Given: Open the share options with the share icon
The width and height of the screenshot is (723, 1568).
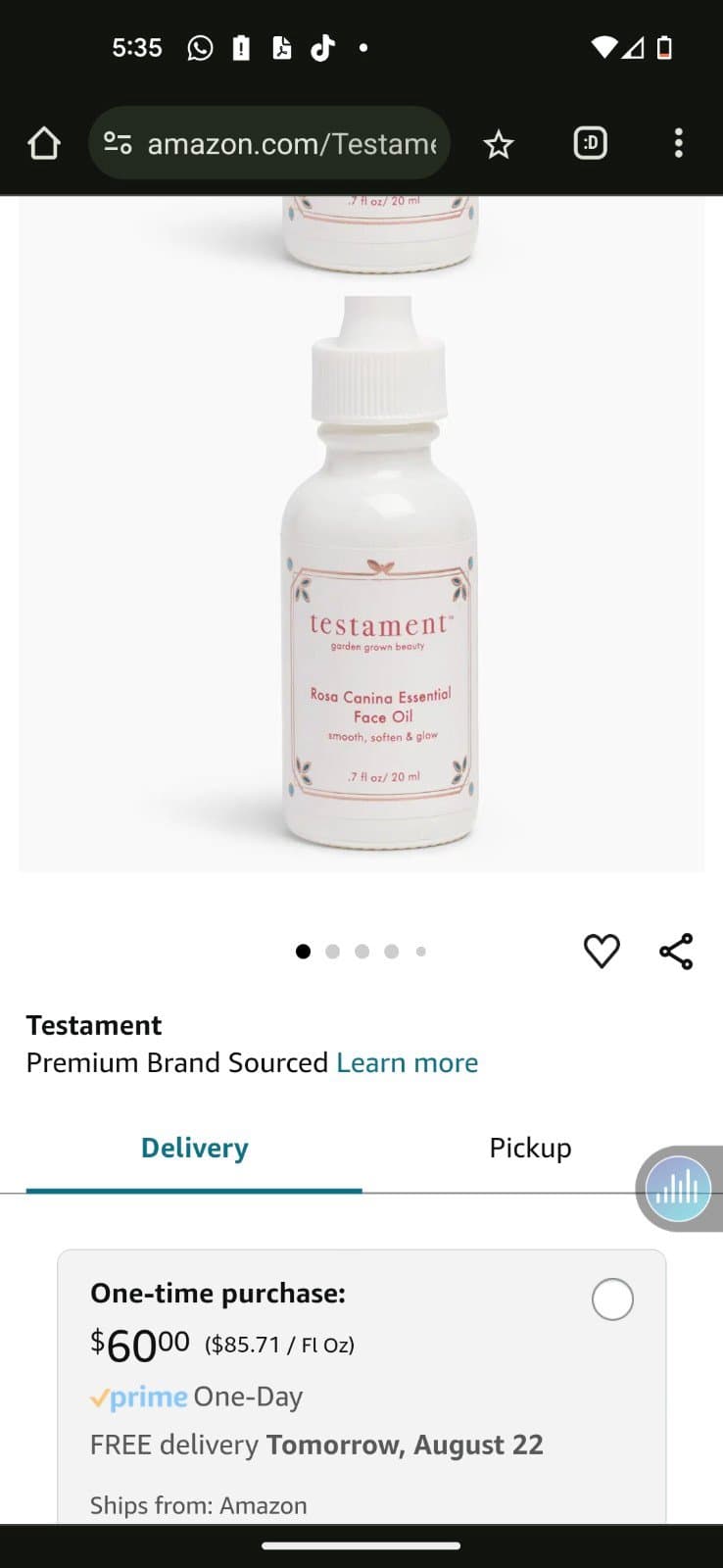Looking at the screenshot, I should (675, 949).
